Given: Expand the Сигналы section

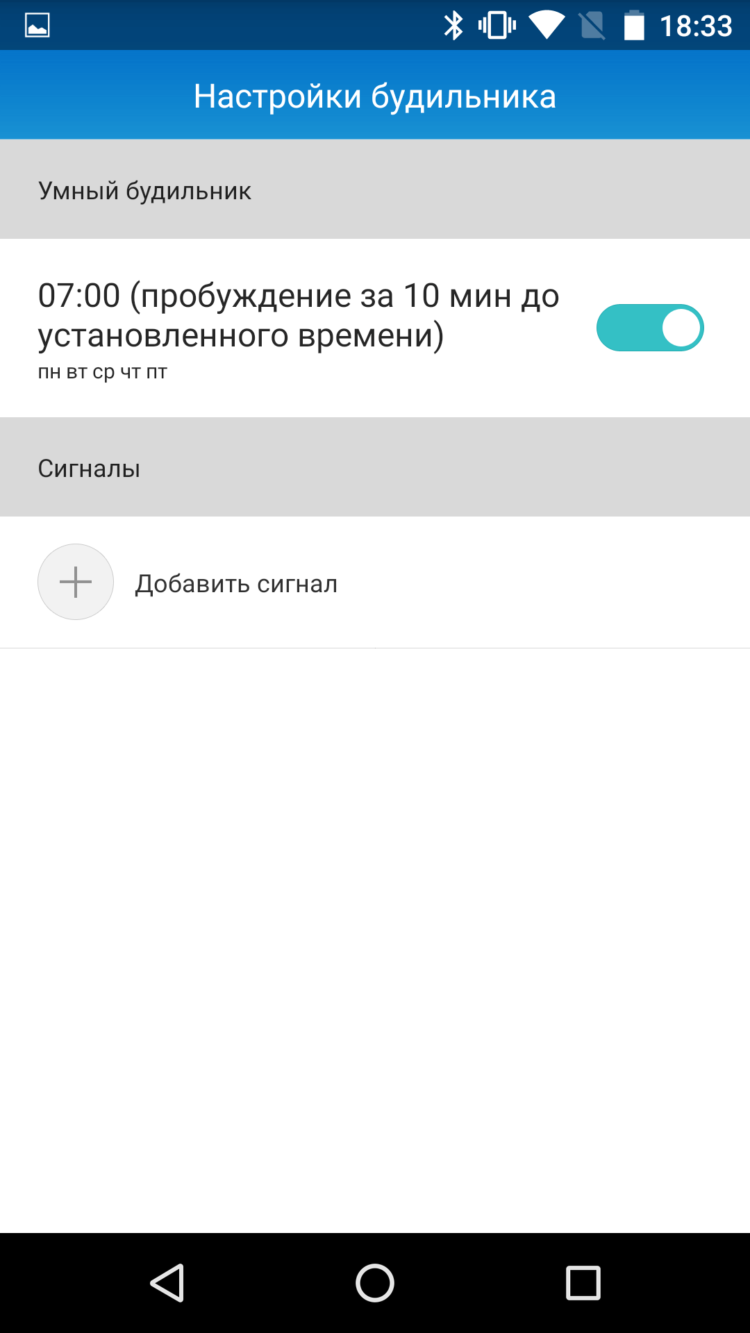Looking at the screenshot, I should pyautogui.click(x=88, y=467).
